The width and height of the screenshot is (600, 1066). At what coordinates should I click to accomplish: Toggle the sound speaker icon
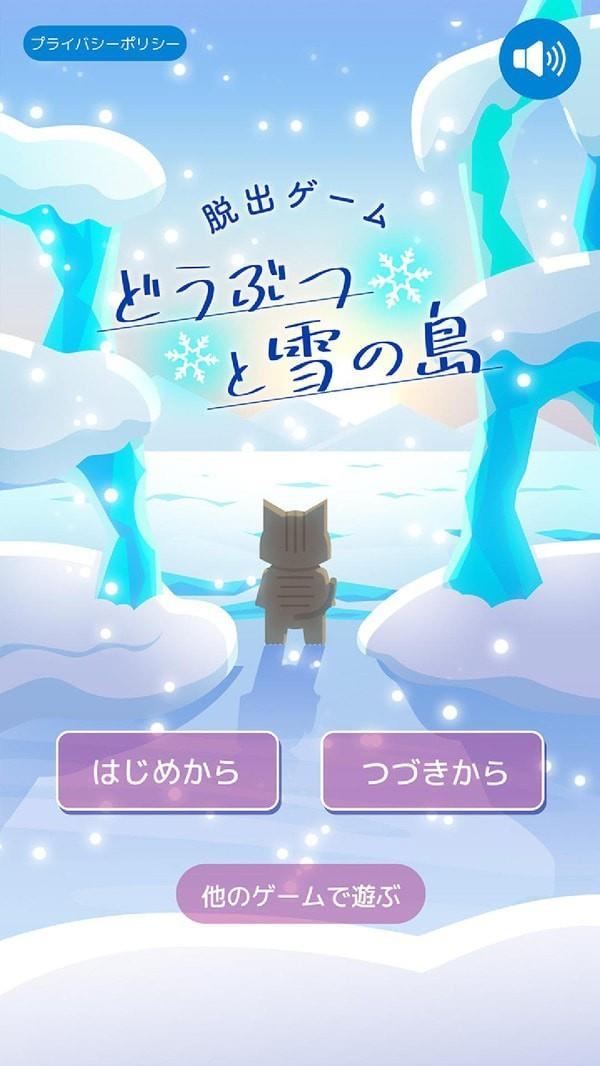coord(539,60)
